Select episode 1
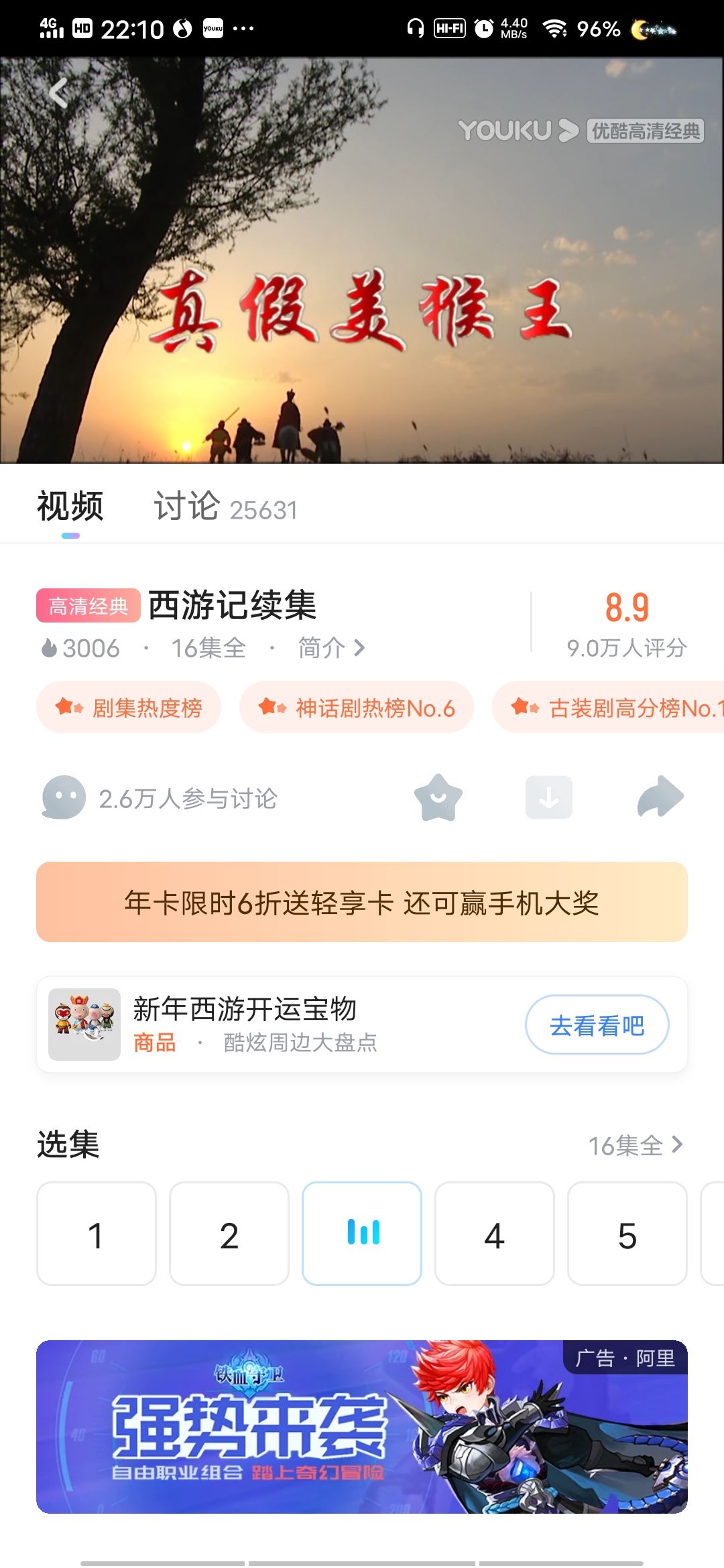Image resolution: width=724 pixels, height=1568 pixels. coord(96,1233)
